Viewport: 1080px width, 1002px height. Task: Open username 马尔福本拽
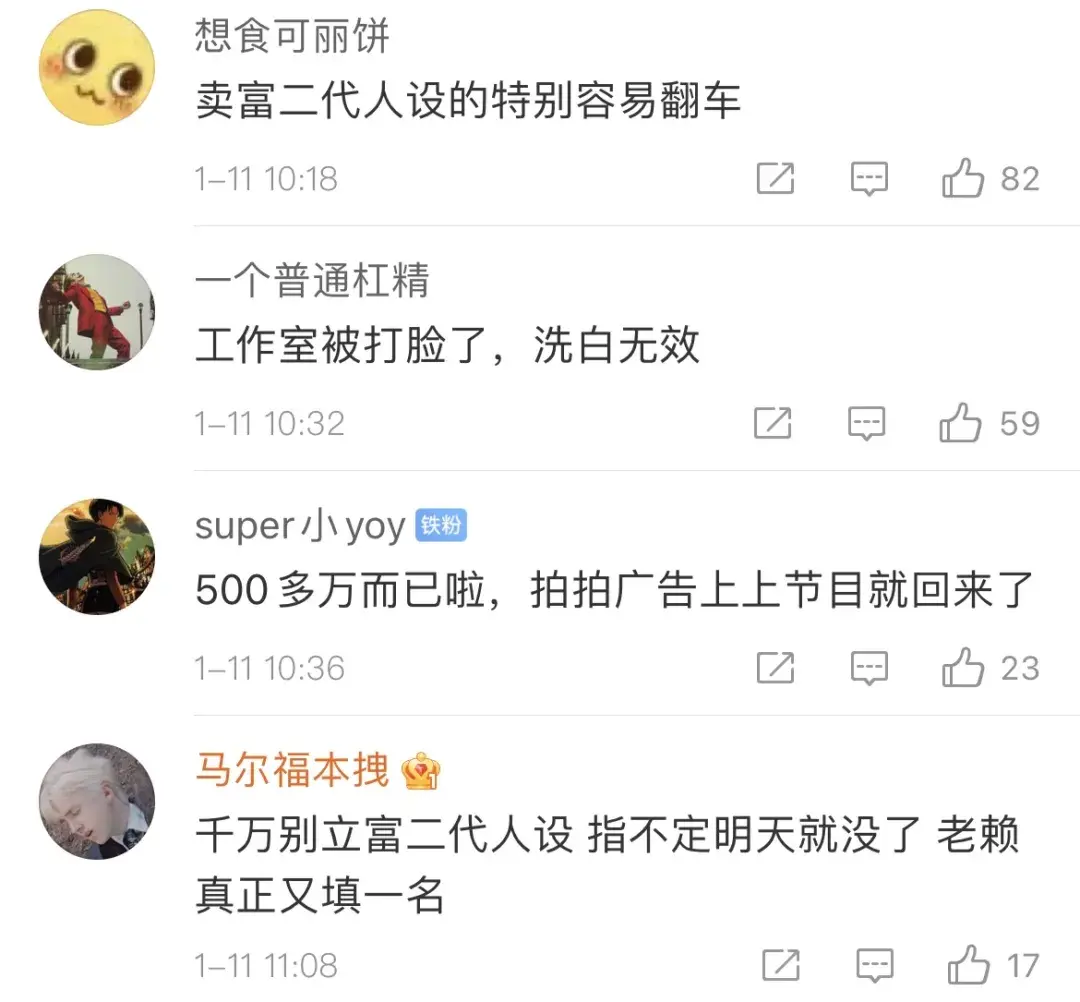pyautogui.click(x=291, y=771)
